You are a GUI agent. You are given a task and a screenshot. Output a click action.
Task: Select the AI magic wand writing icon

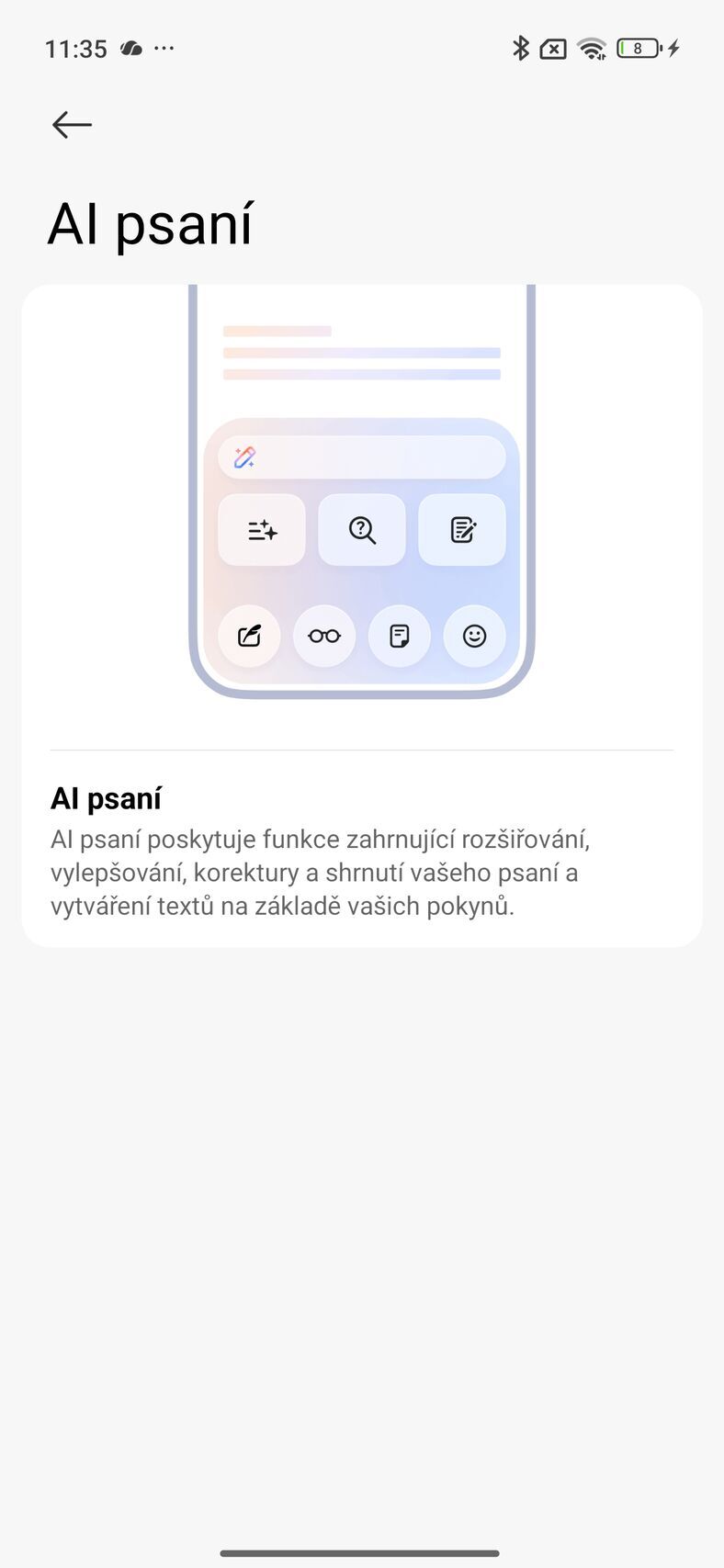(x=245, y=457)
